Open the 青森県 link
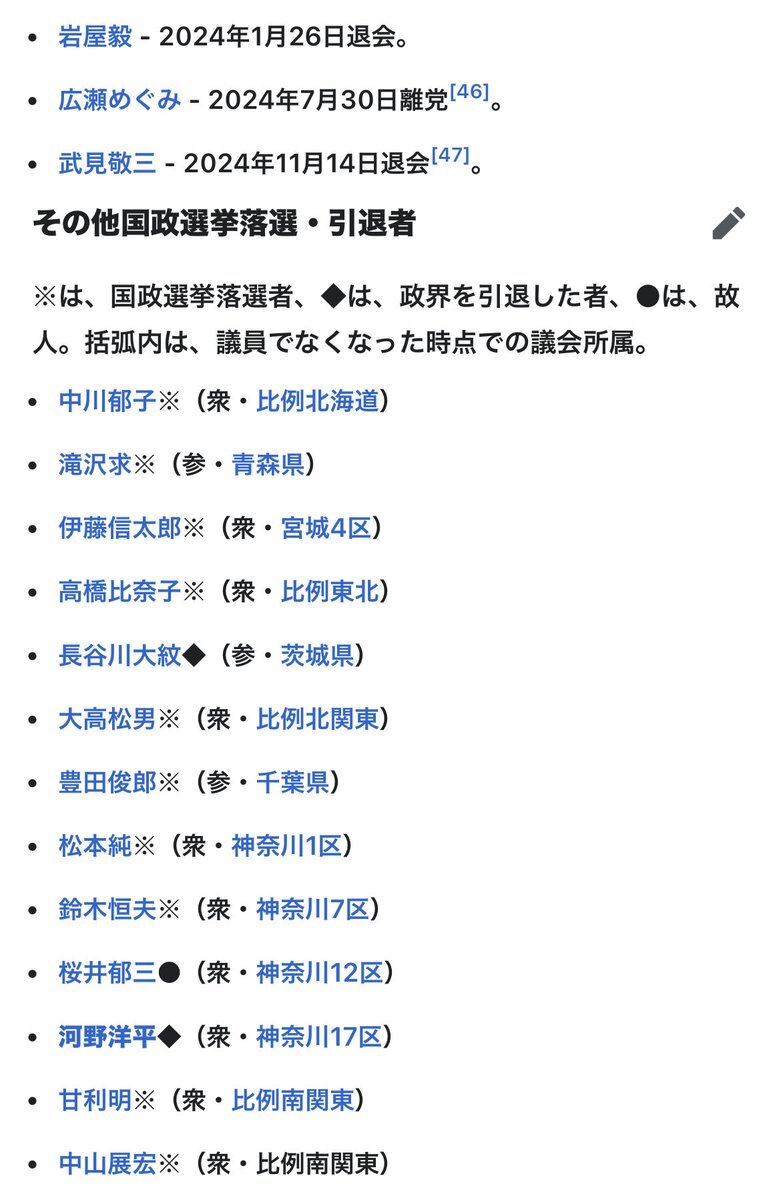781x1200 pixels. (x=268, y=465)
